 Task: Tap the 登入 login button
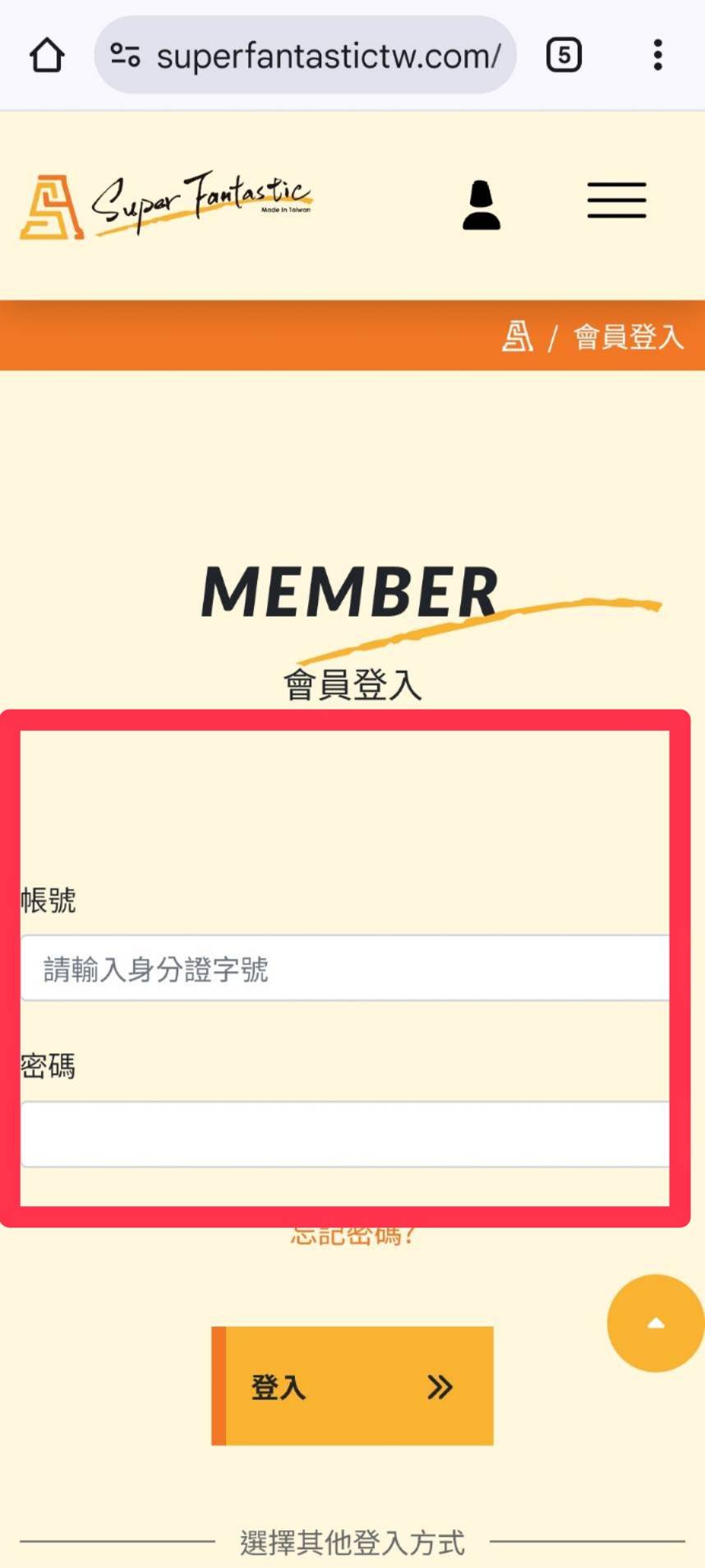click(x=352, y=1386)
